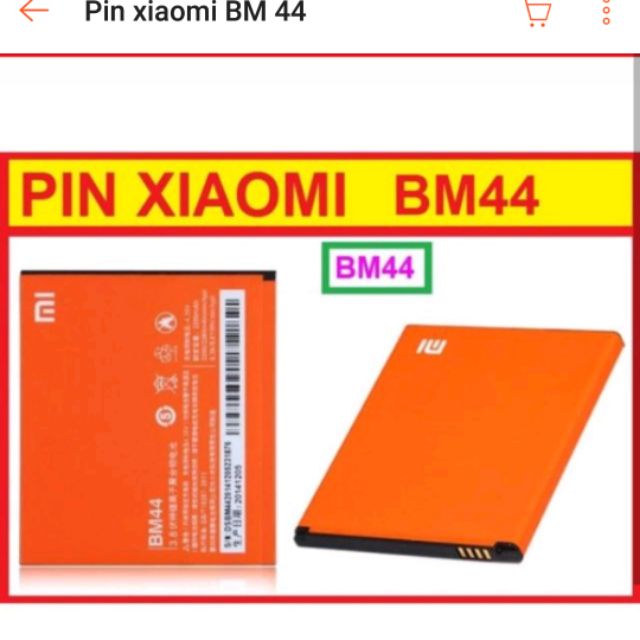Go back using the orange arrow
This screenshot has width=640, height=640.
pos(34,10)
